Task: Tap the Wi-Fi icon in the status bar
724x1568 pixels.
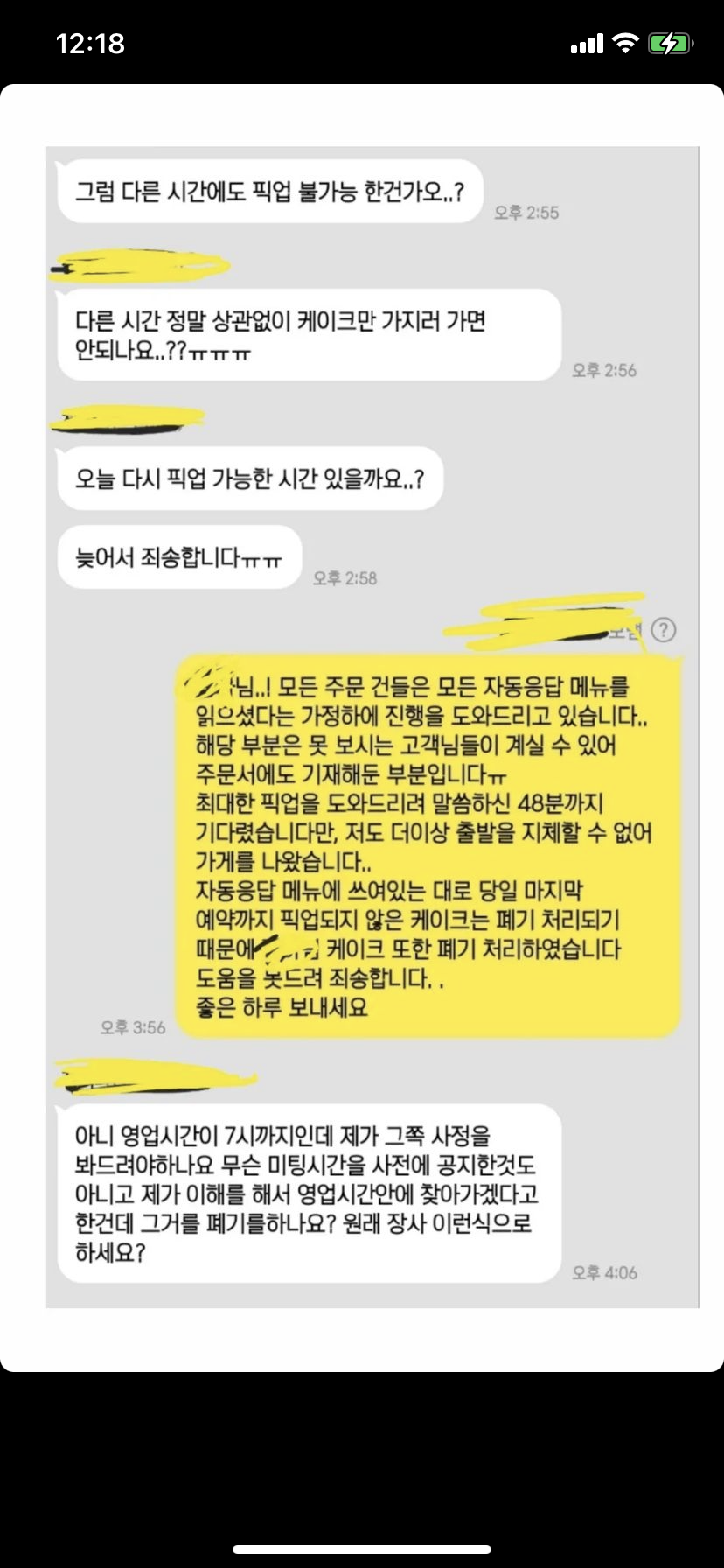Action: click(624, 43)
